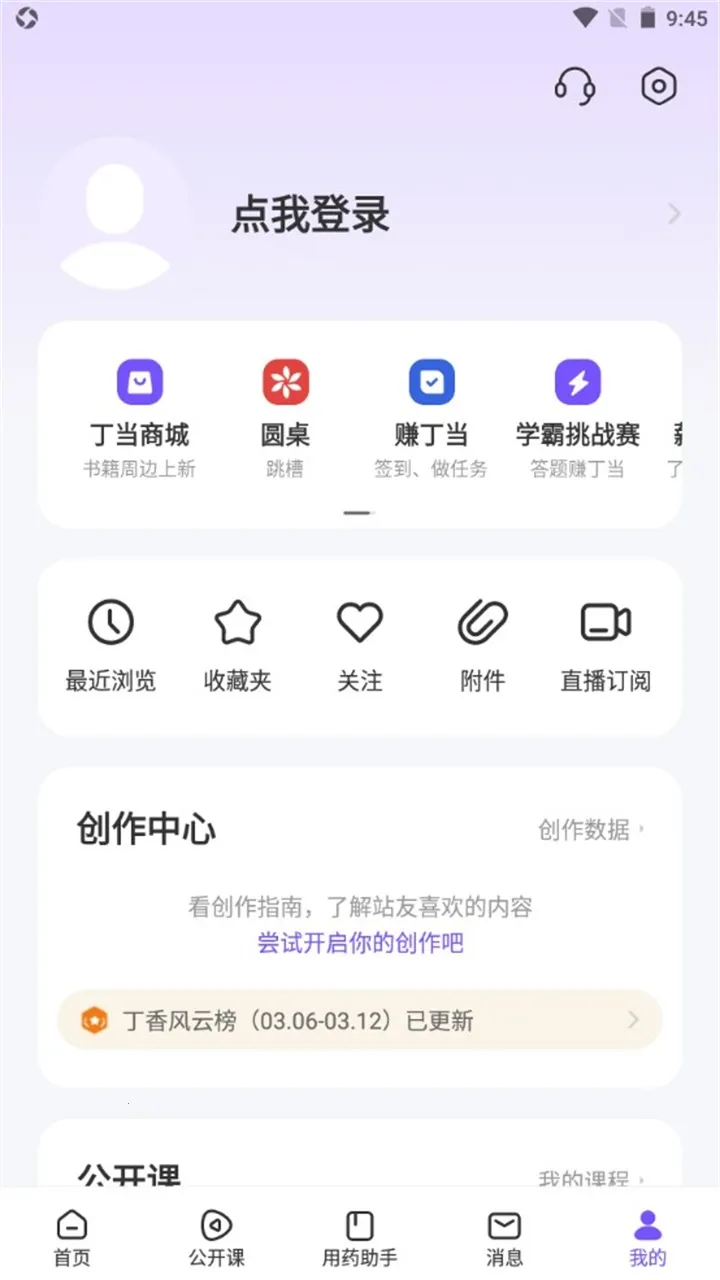The height and width of the screenshot is (1280, 720).
Task: Switch to 用药助手 tab
Action: click(360, 1238)
